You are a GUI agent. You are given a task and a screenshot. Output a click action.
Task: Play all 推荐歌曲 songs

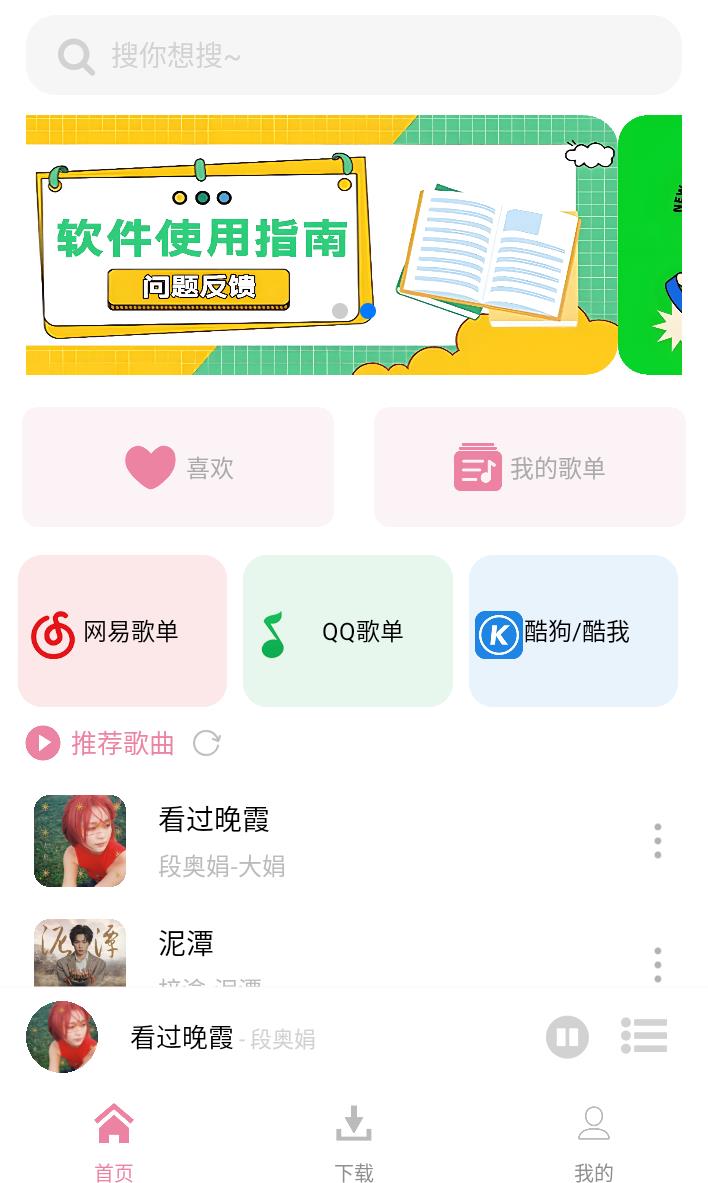(43, 743)
